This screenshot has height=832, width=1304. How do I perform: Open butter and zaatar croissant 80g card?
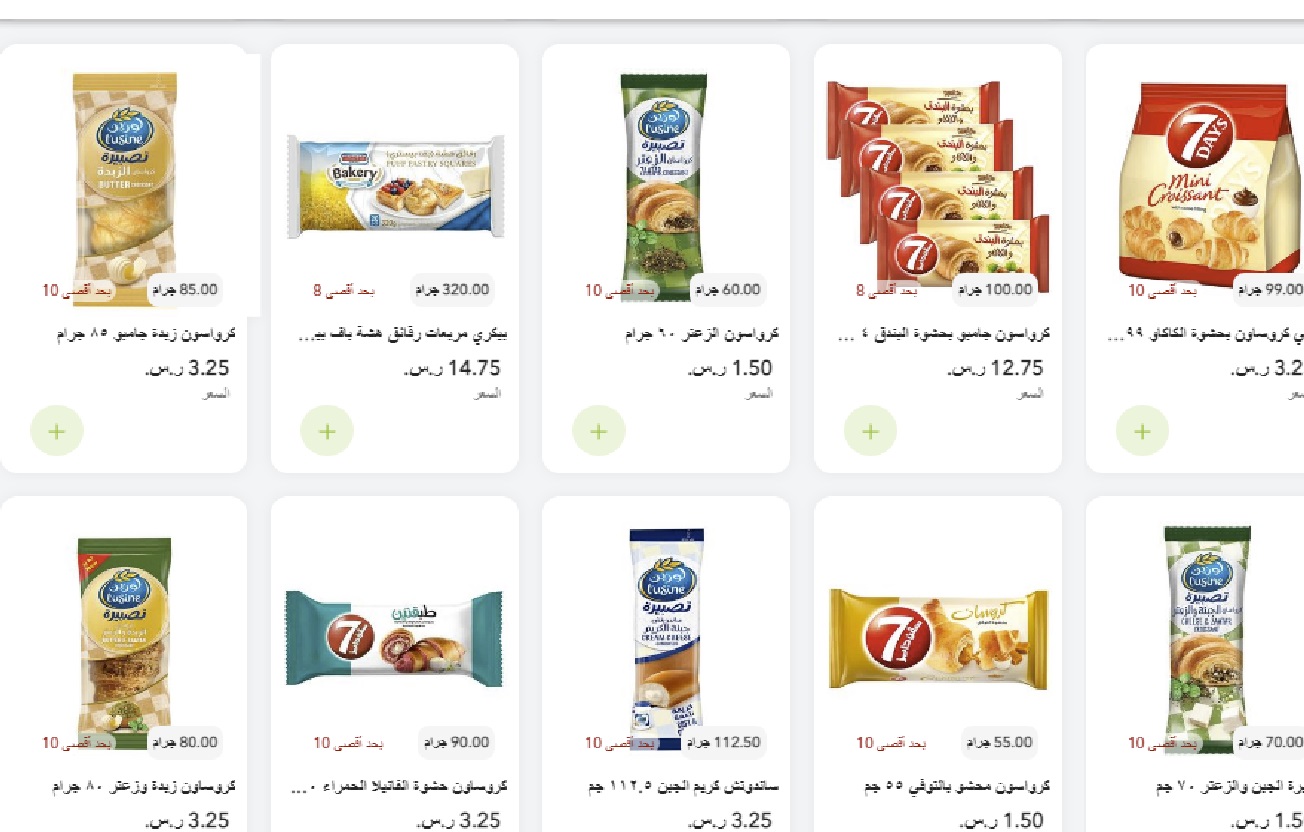pos(124,640)
